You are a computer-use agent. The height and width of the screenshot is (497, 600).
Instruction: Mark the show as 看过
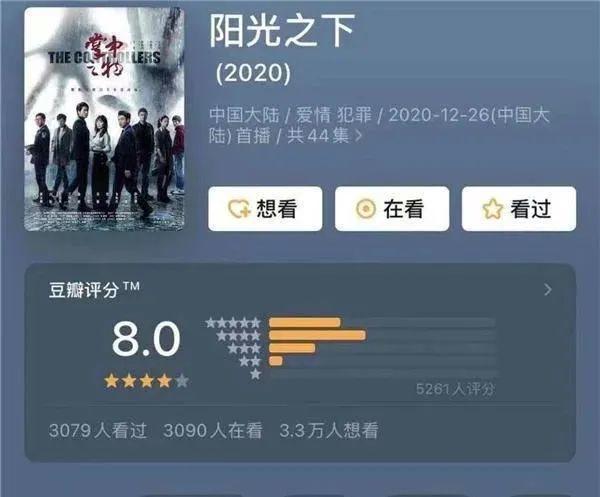[518, 209]
